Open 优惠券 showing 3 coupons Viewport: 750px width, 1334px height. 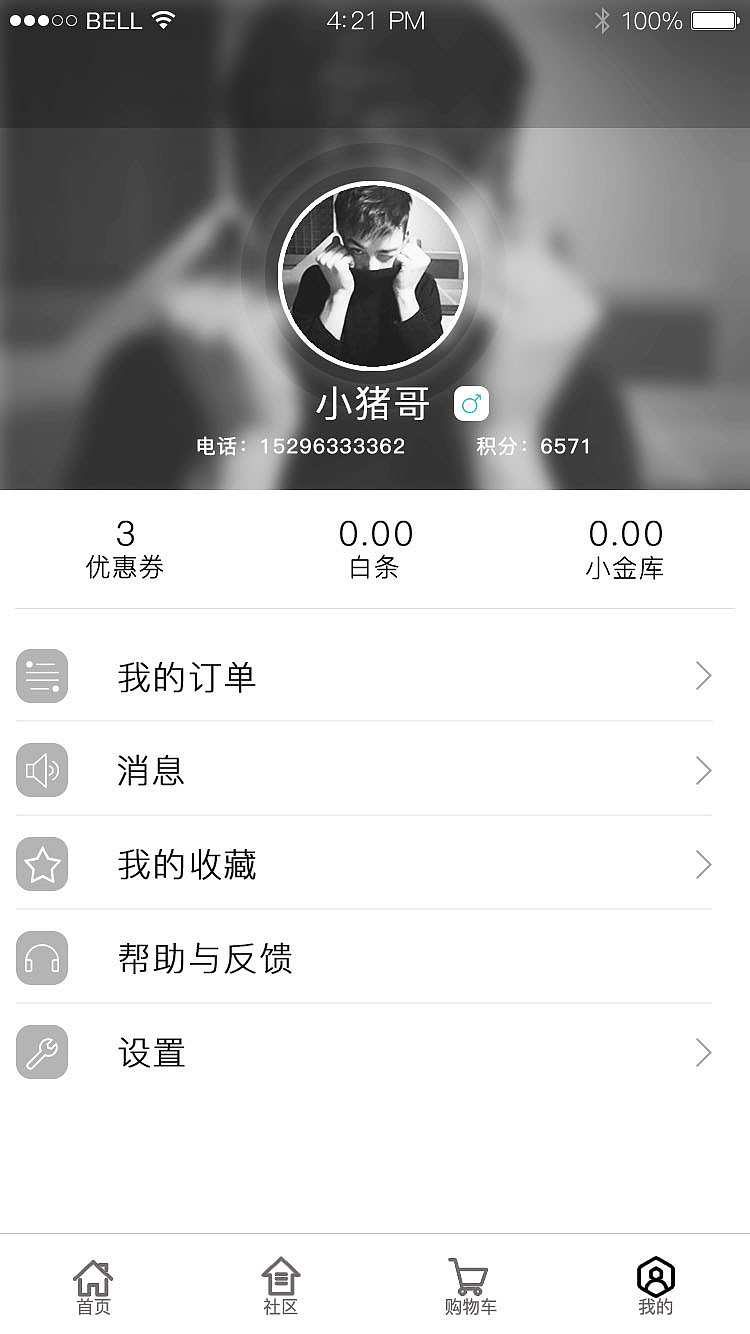(125, 545)
